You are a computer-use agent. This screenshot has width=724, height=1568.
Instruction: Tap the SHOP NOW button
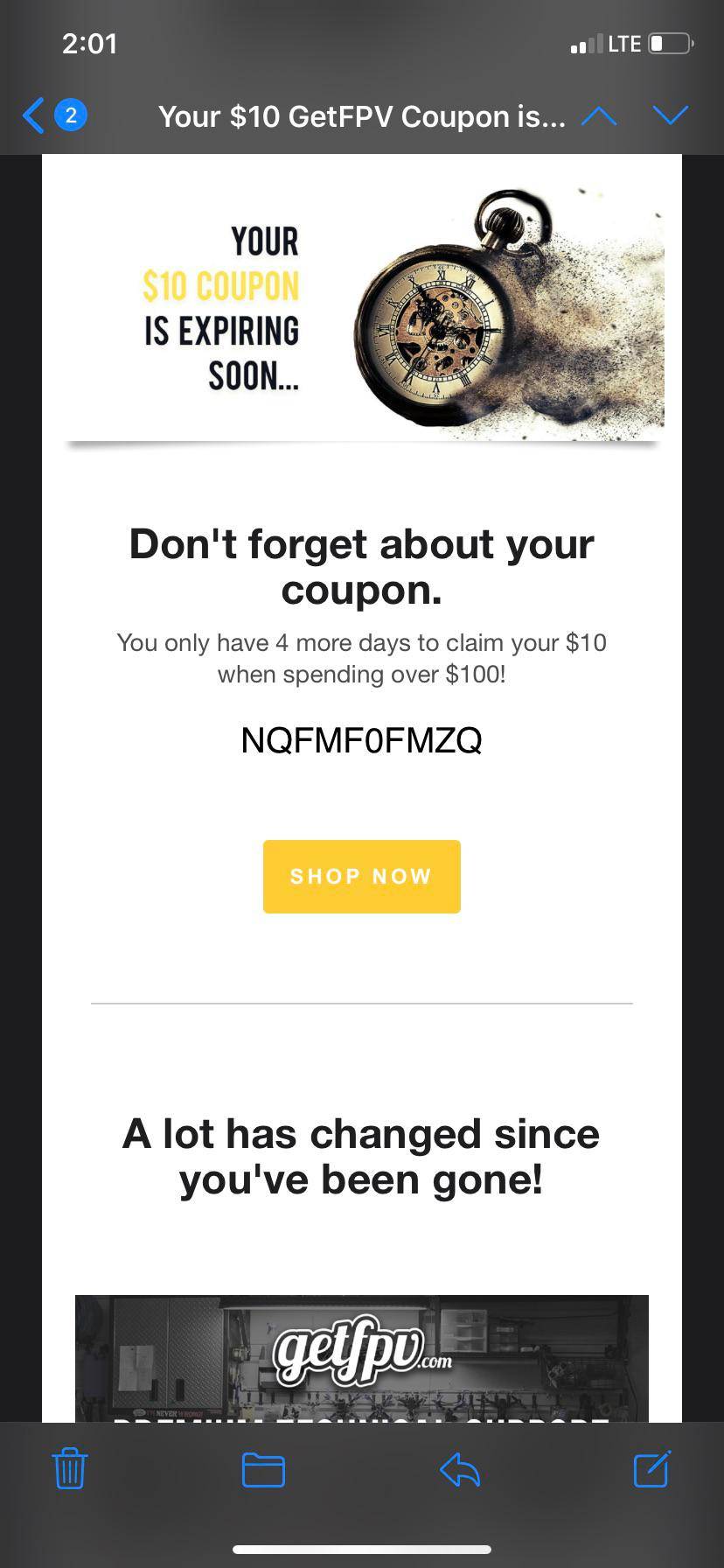[361, 876]
